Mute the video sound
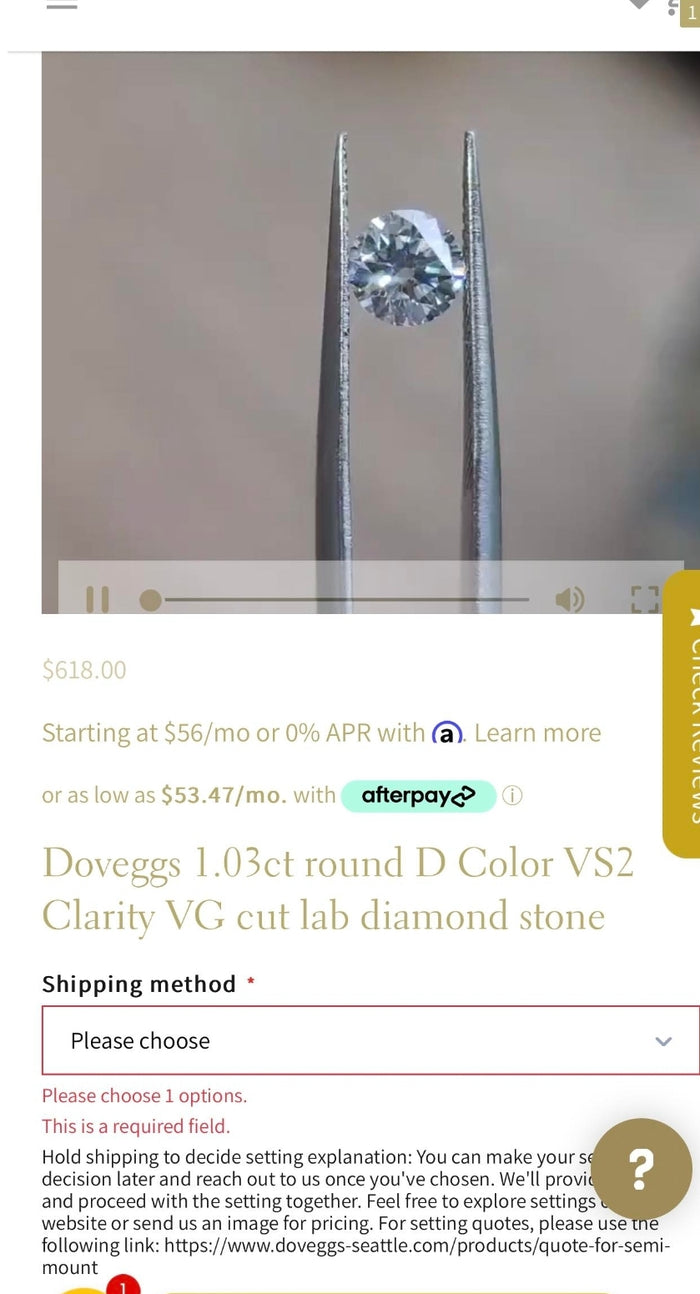The height and width of the screenshot is (1294, 700). (x=569, y=599)
